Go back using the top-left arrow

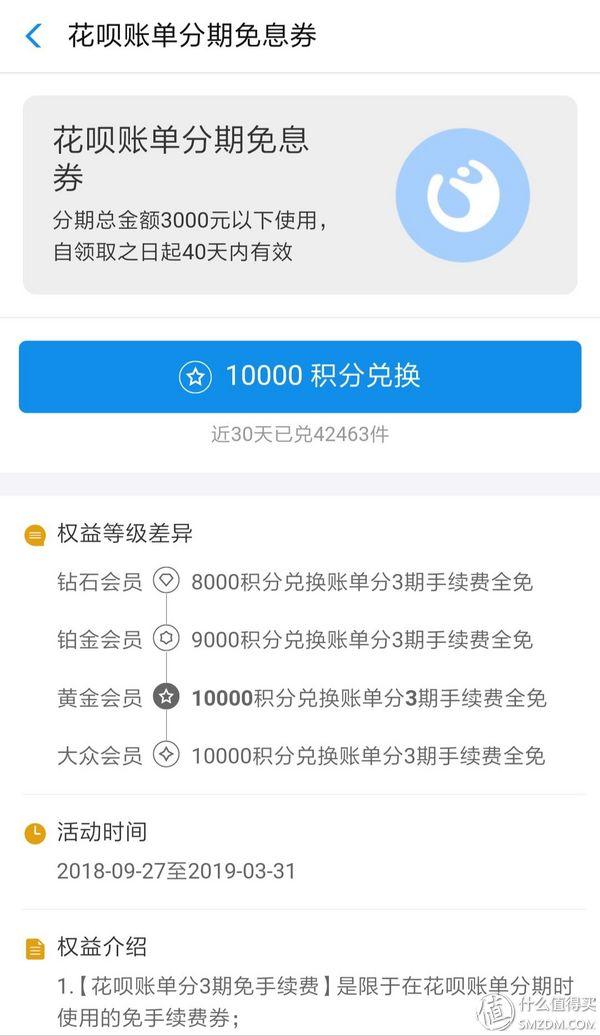(33, 36)
